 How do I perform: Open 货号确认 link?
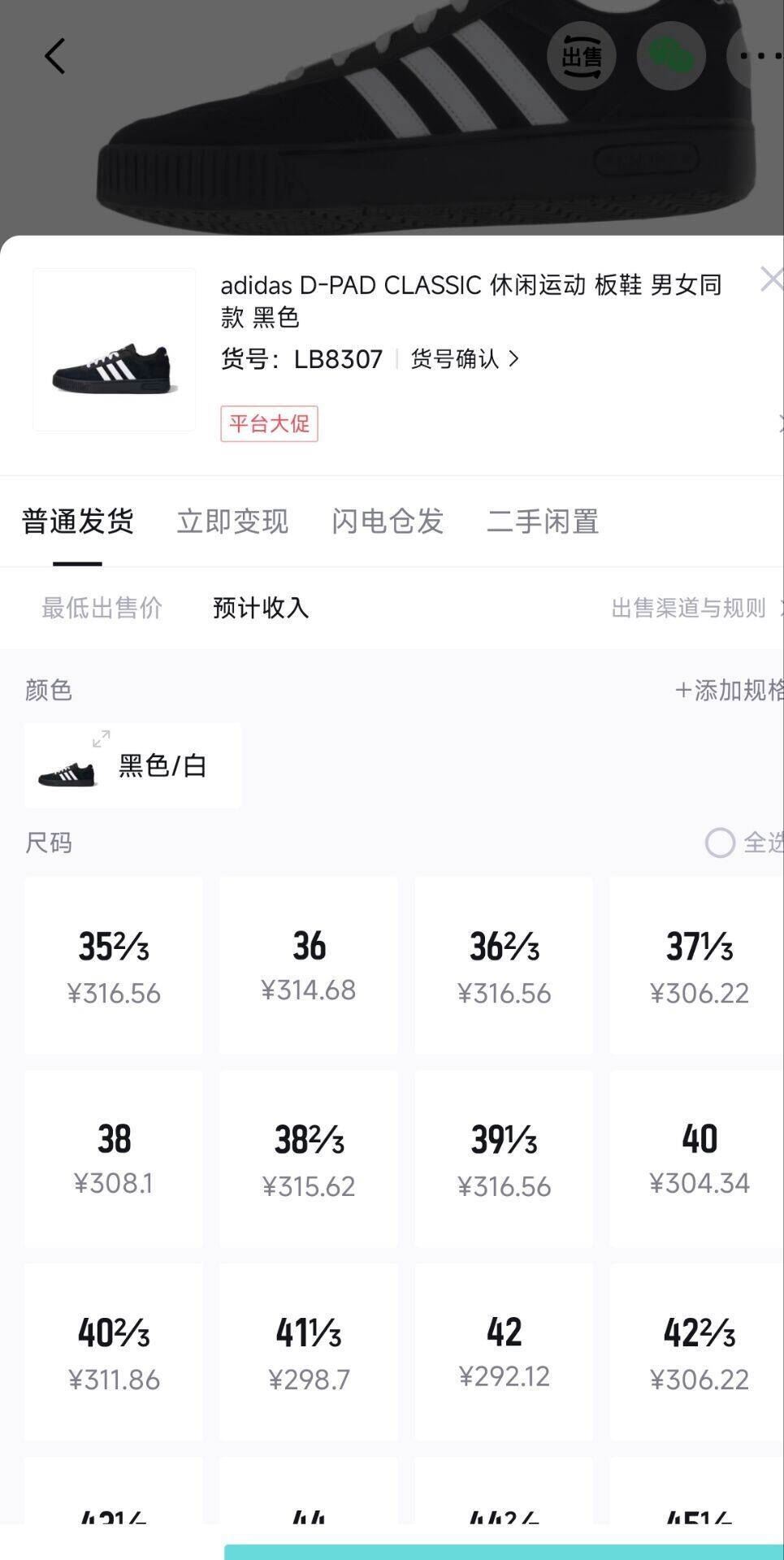[465, 358]
